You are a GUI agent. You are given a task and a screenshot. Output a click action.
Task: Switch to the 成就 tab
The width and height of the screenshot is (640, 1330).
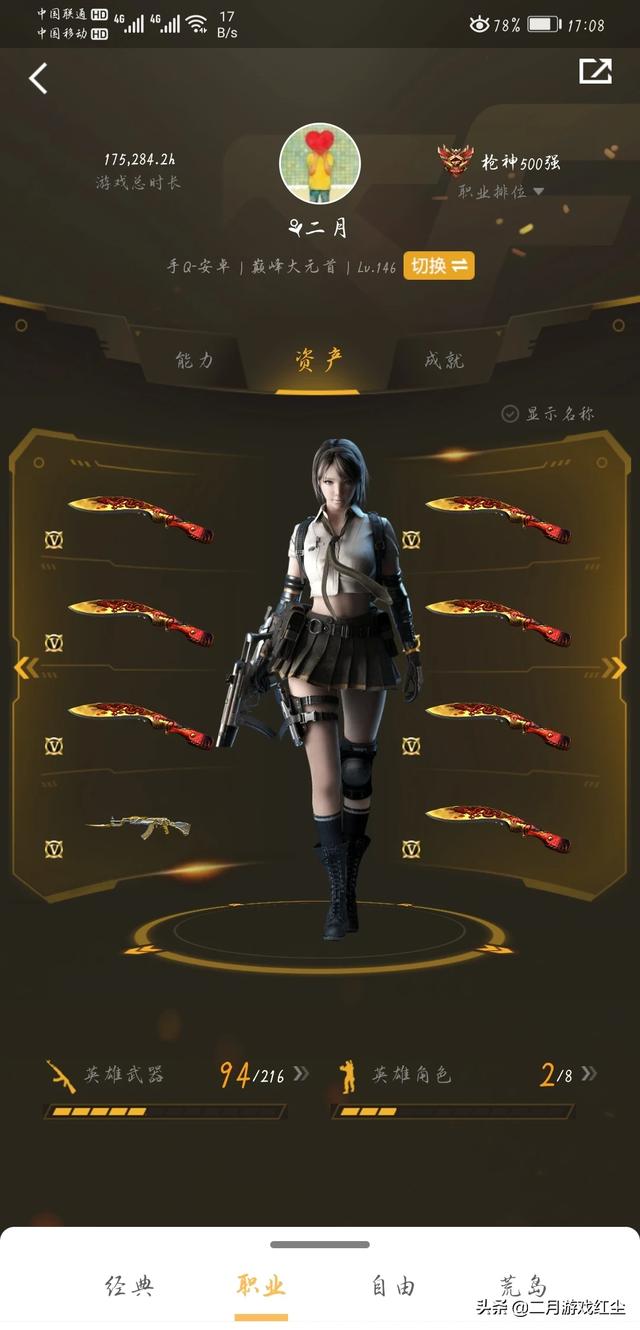click(443, 360)
